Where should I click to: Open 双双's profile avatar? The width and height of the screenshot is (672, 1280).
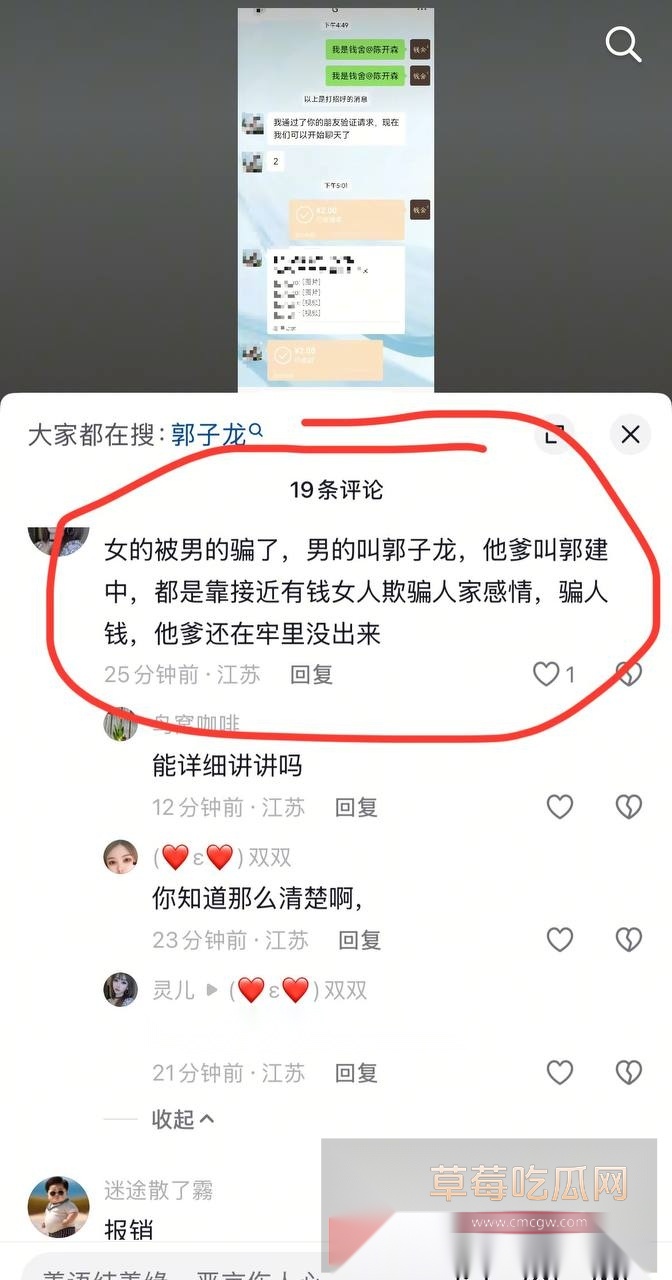[x=121, y=857]
